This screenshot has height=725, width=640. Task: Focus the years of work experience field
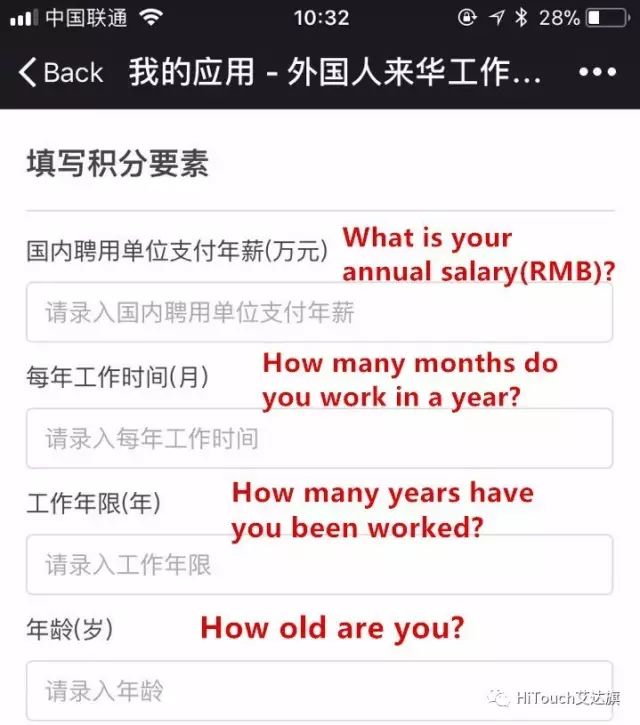click(x=319, y=565)
